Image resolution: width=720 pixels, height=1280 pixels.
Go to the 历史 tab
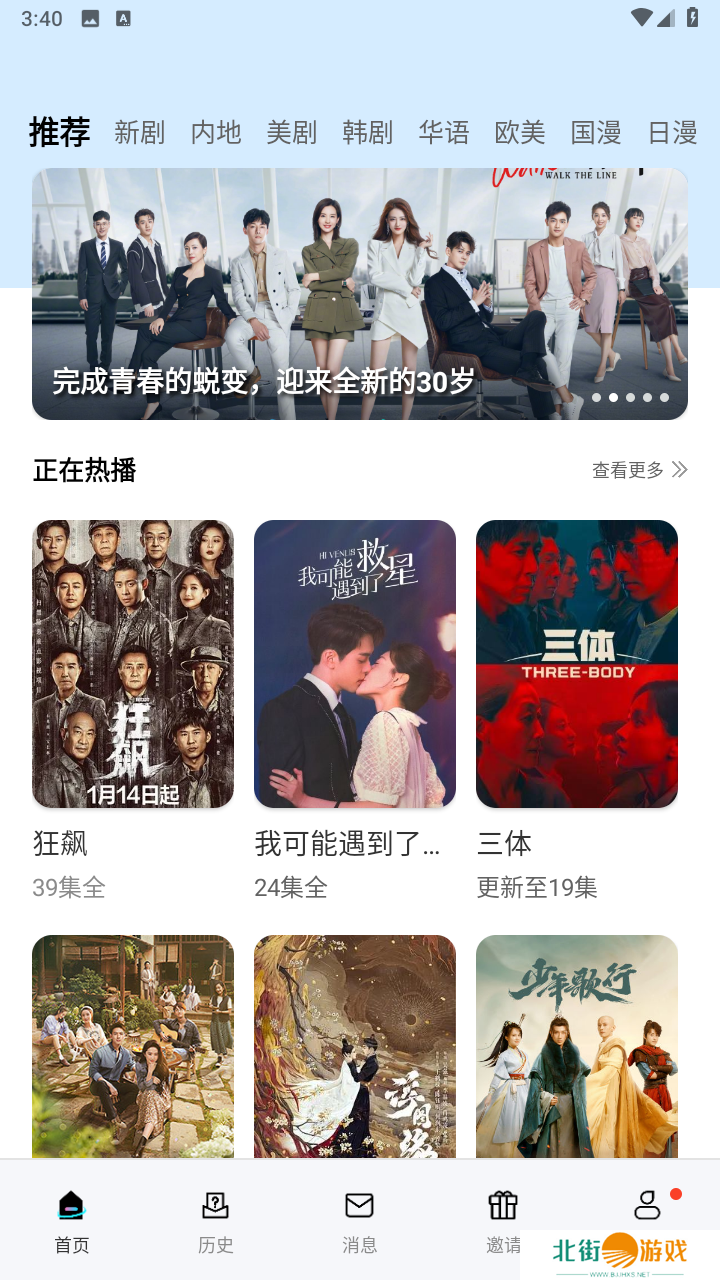tap(216, 1221)
